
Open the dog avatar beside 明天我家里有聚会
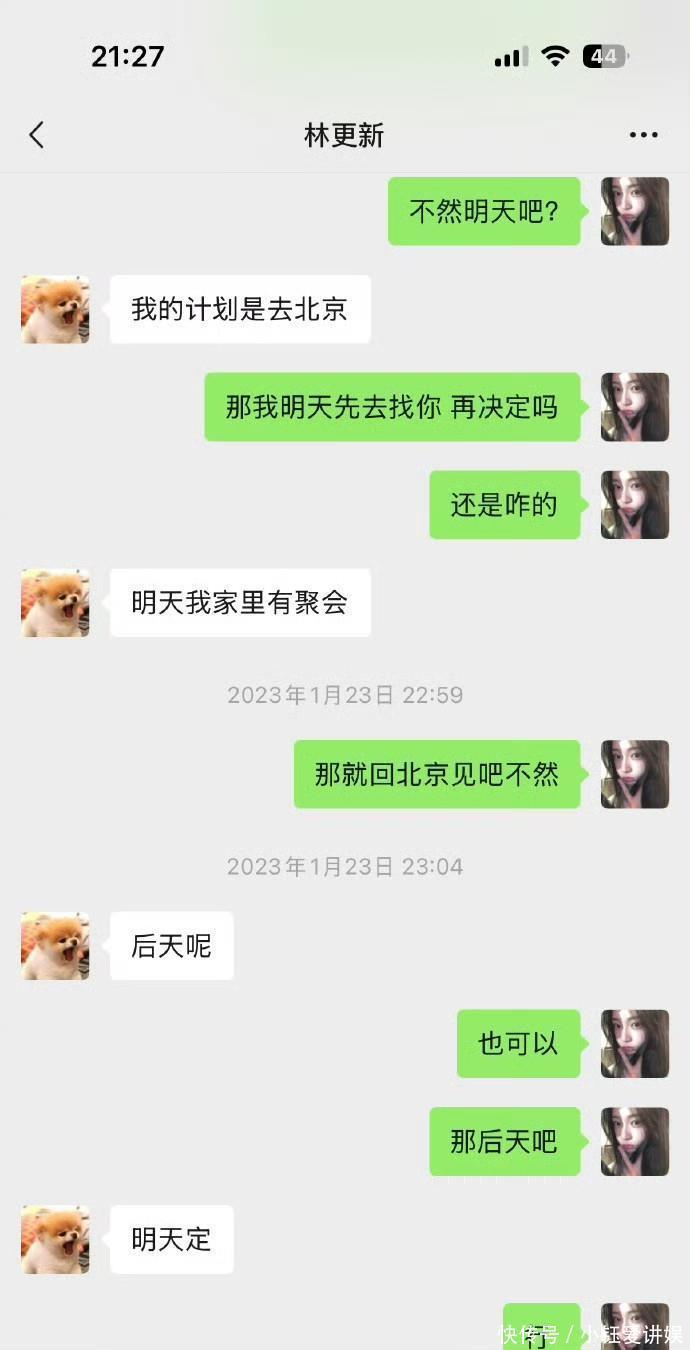click(x=55, y=603)
